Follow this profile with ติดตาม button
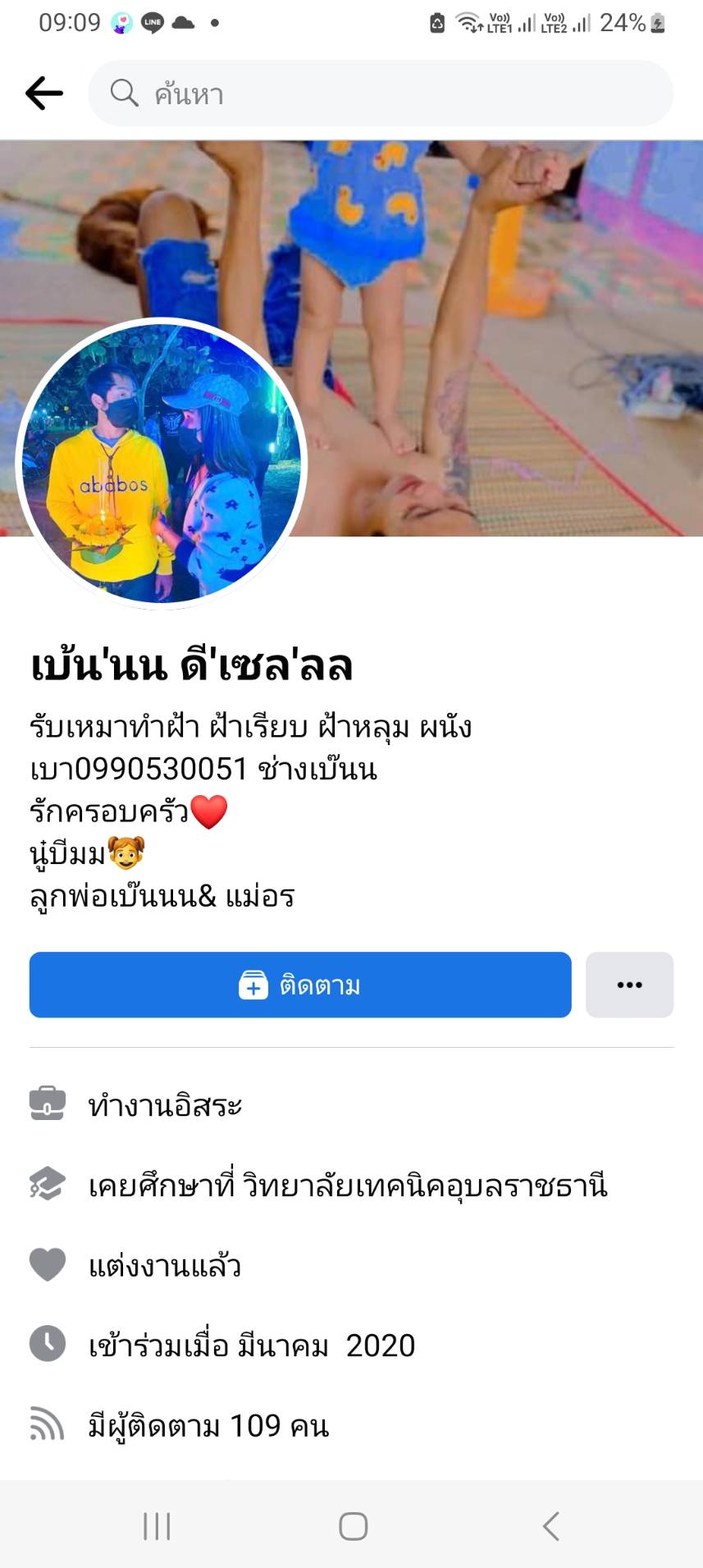 [x=300, y=985]
